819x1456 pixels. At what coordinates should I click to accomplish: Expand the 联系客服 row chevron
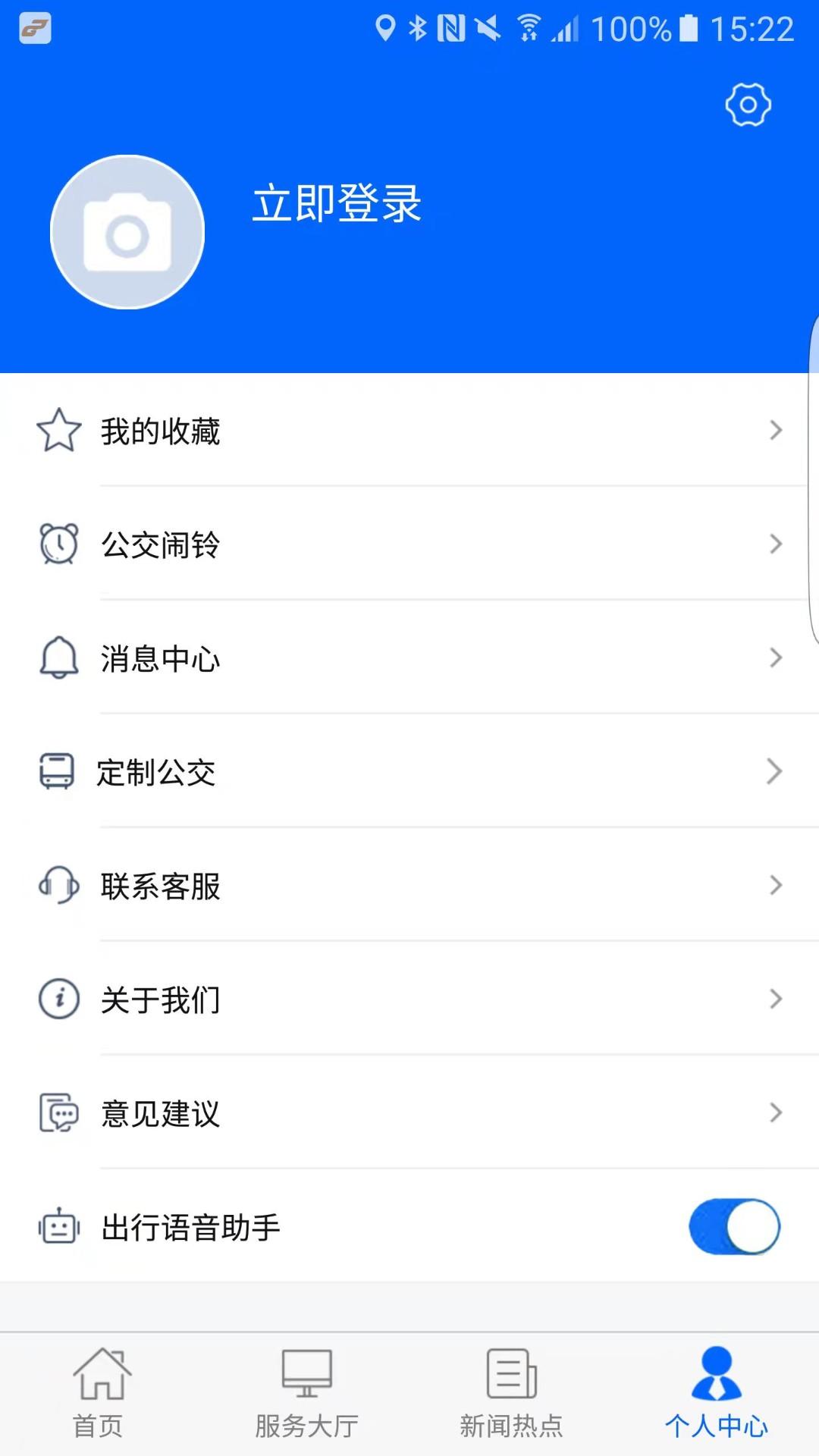click(x=775, y=886)
